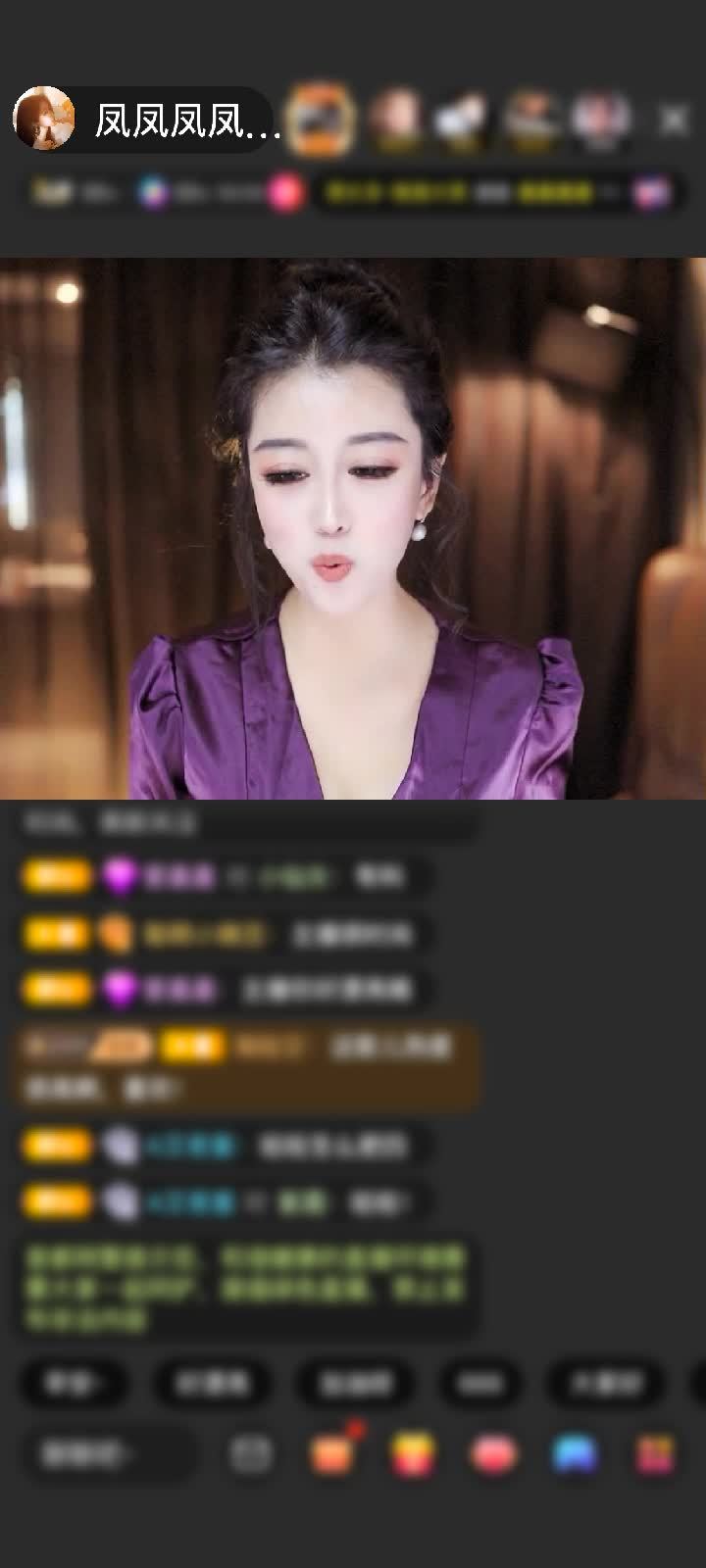Tap the chat message input box
This screenshot has height=1568, width=706.
[106, 1454]
